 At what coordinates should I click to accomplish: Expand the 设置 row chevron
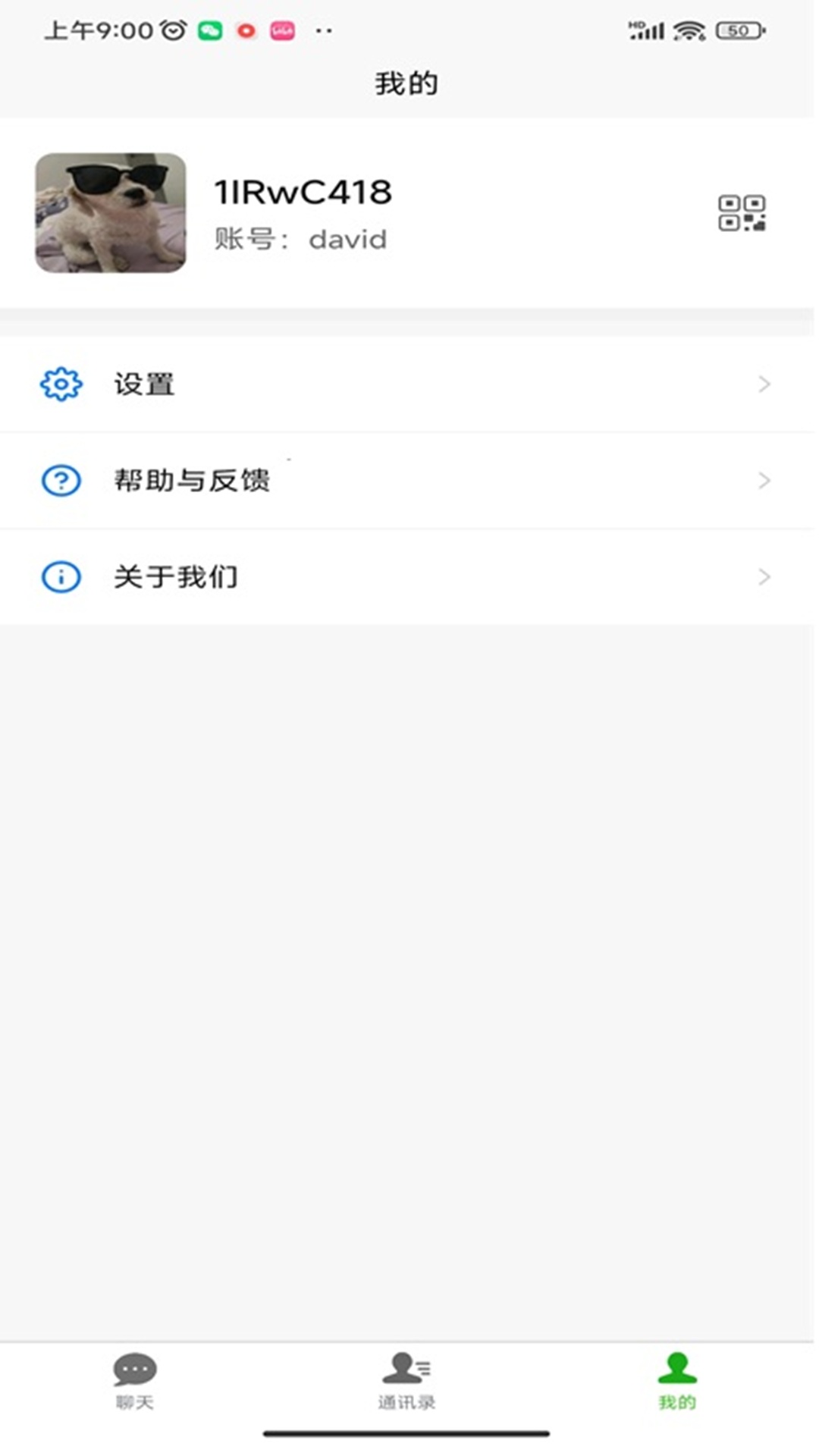pos(764,384)
